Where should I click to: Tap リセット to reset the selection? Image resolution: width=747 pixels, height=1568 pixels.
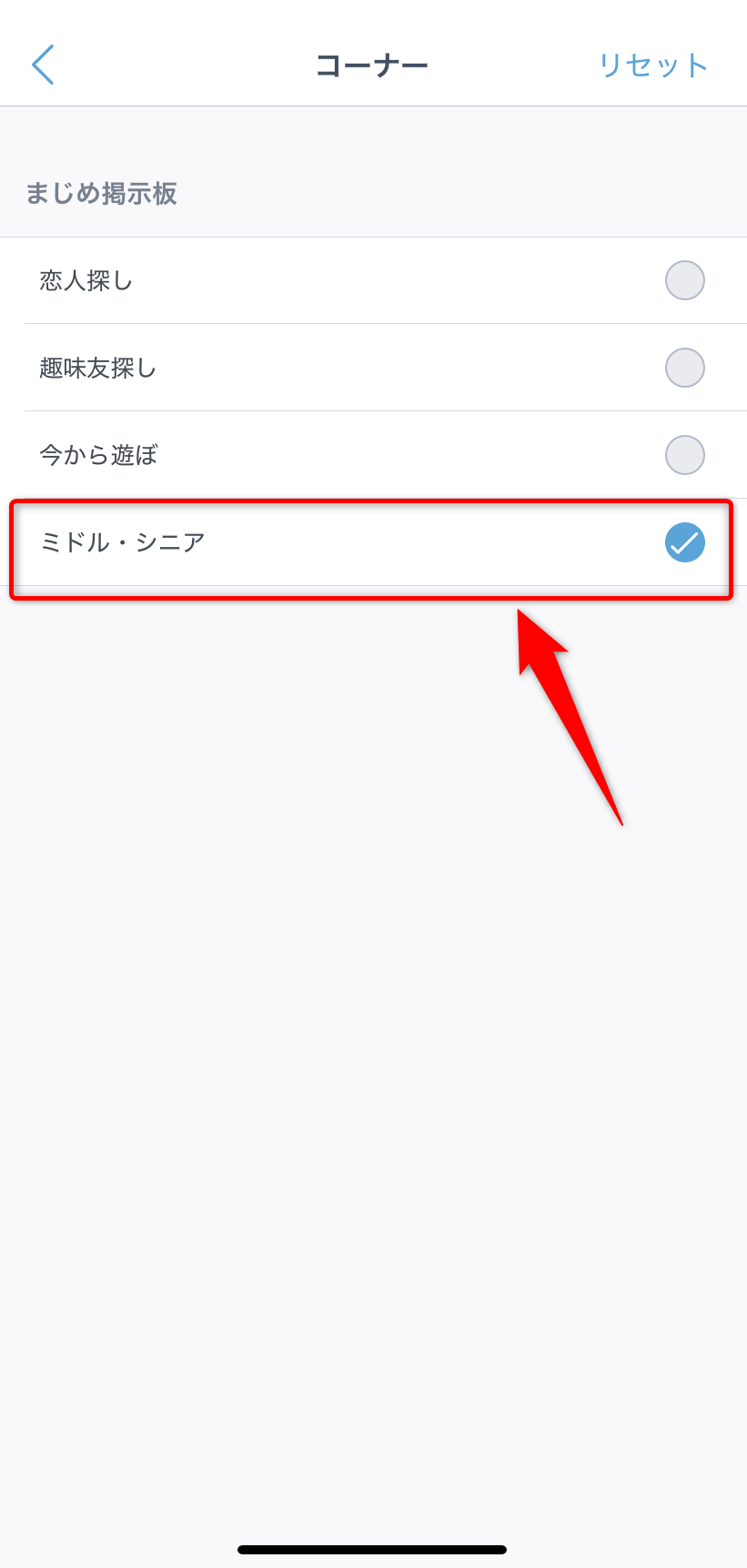tap(652, 66)
